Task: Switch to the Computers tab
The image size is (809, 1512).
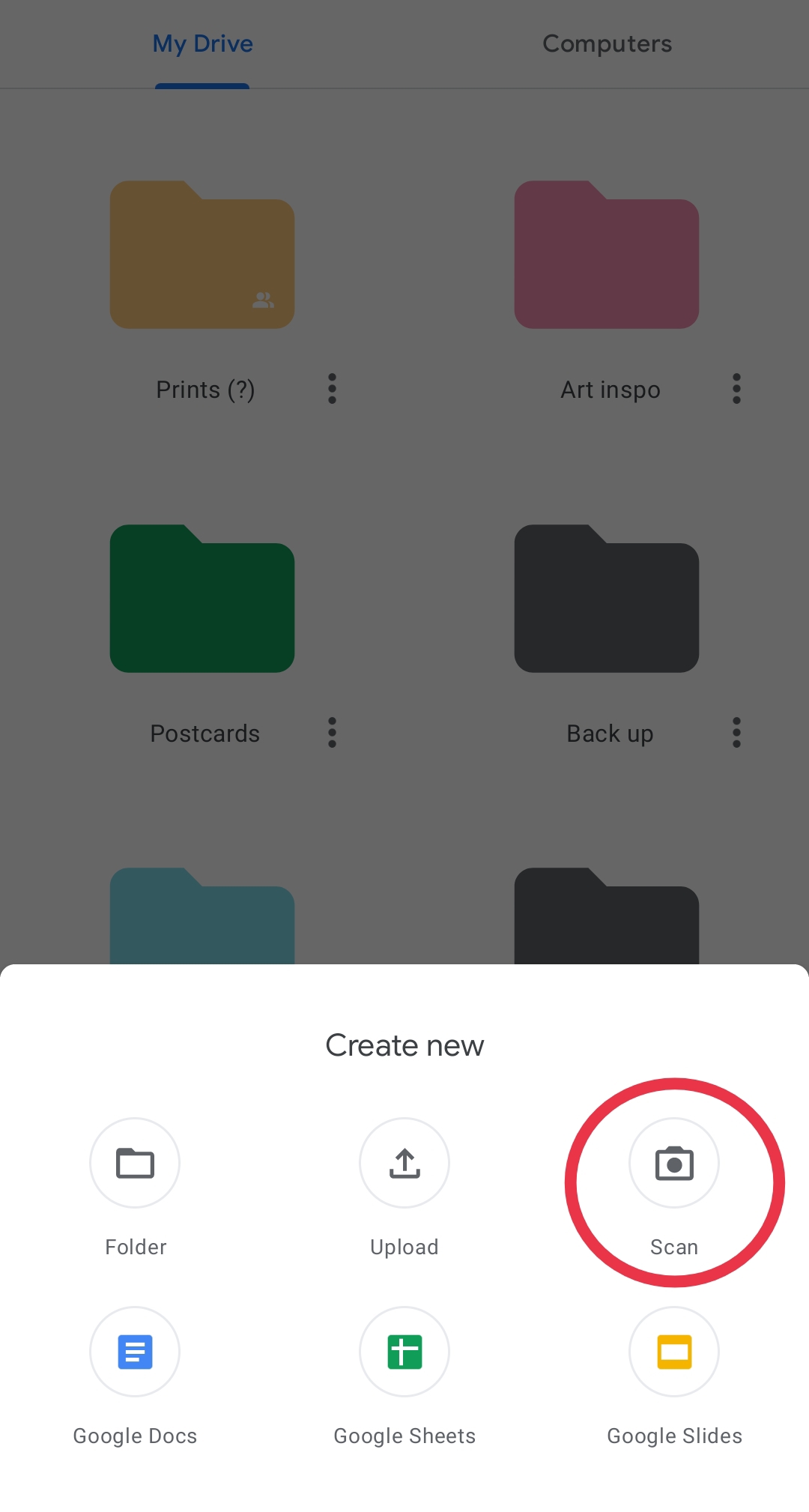Action: point(607,44)
